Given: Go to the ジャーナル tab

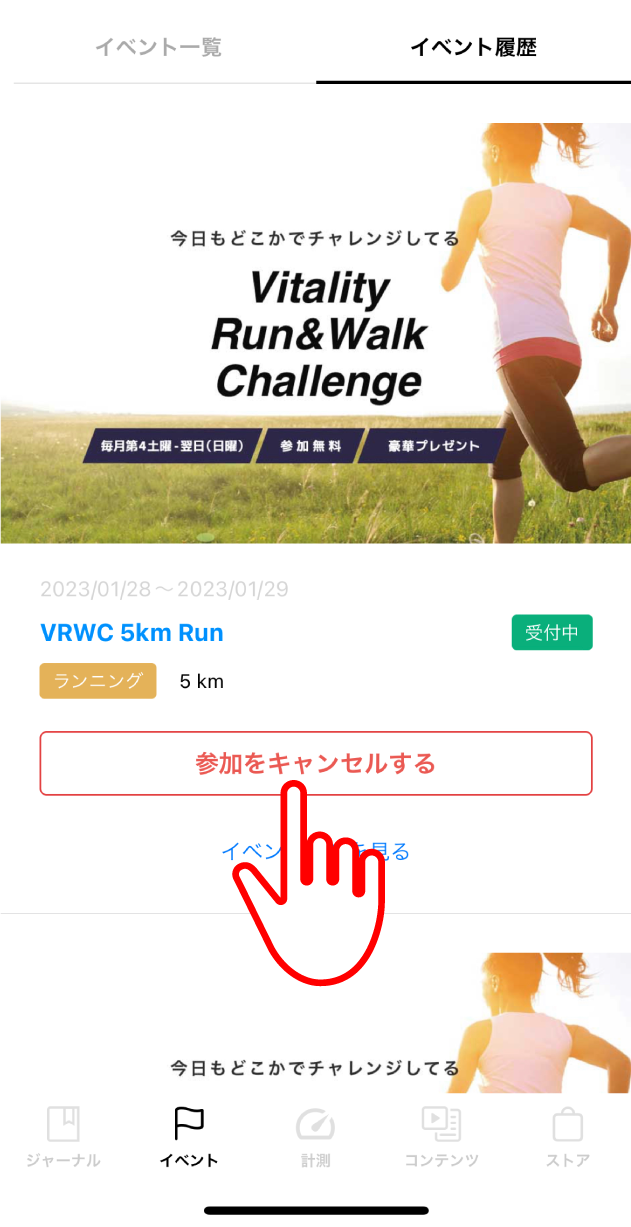Looking at the screenshot, I should pyautogui.click(x=63, y=1138).
